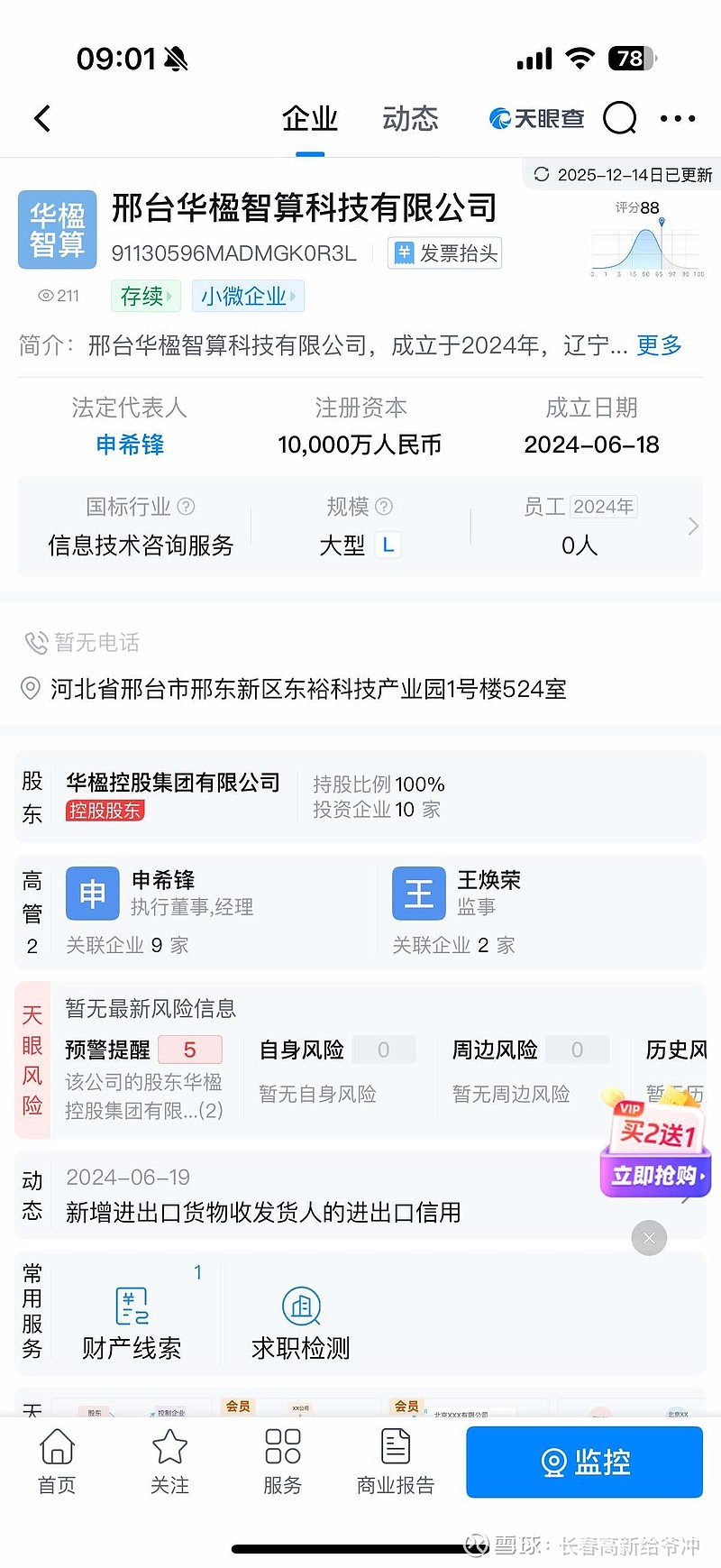721x1568 pixels.
Task: Tap the search magnifier icon
Action: click(622, 118)
